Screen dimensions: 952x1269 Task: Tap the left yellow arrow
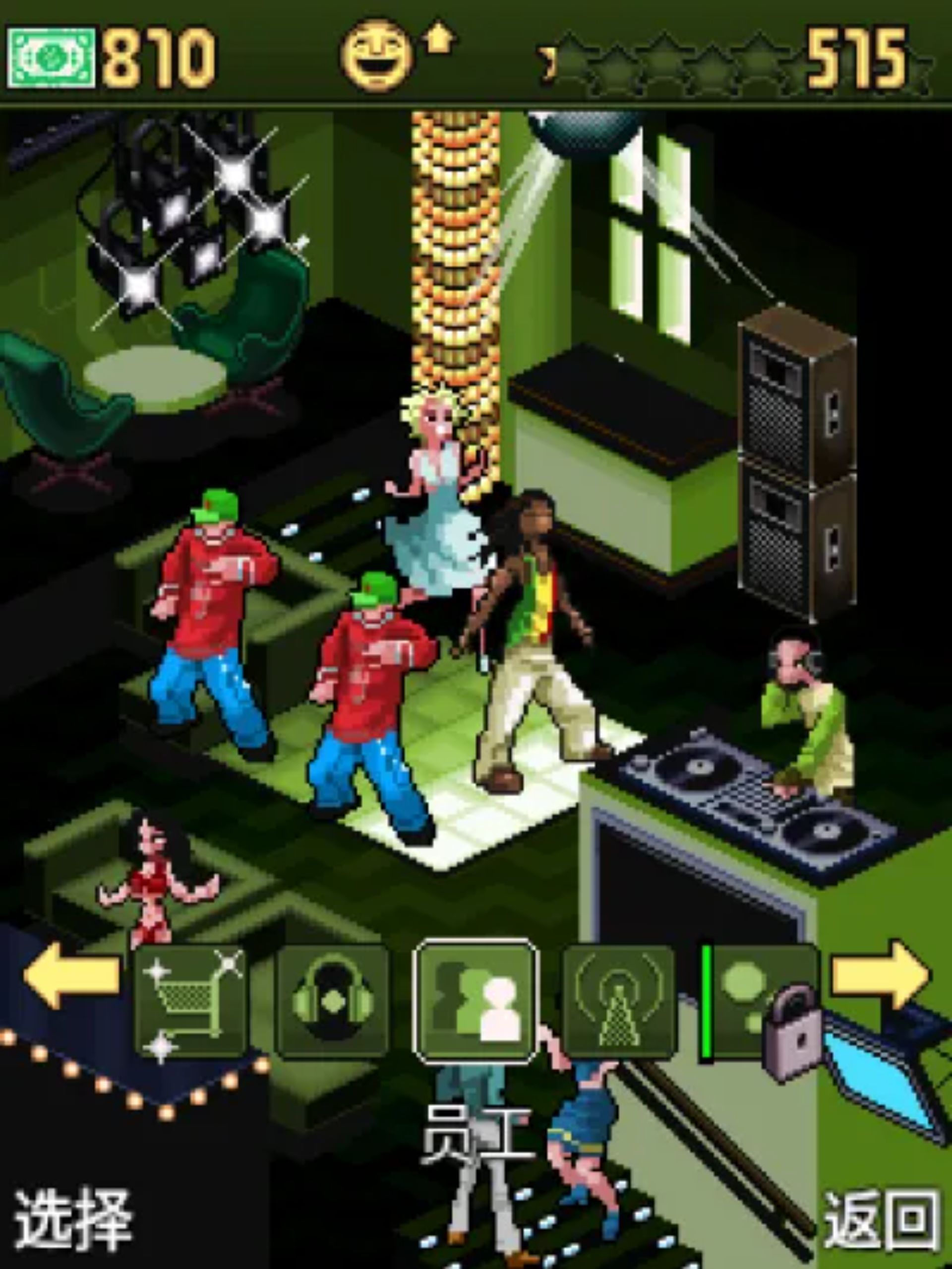tap(72, 976)
